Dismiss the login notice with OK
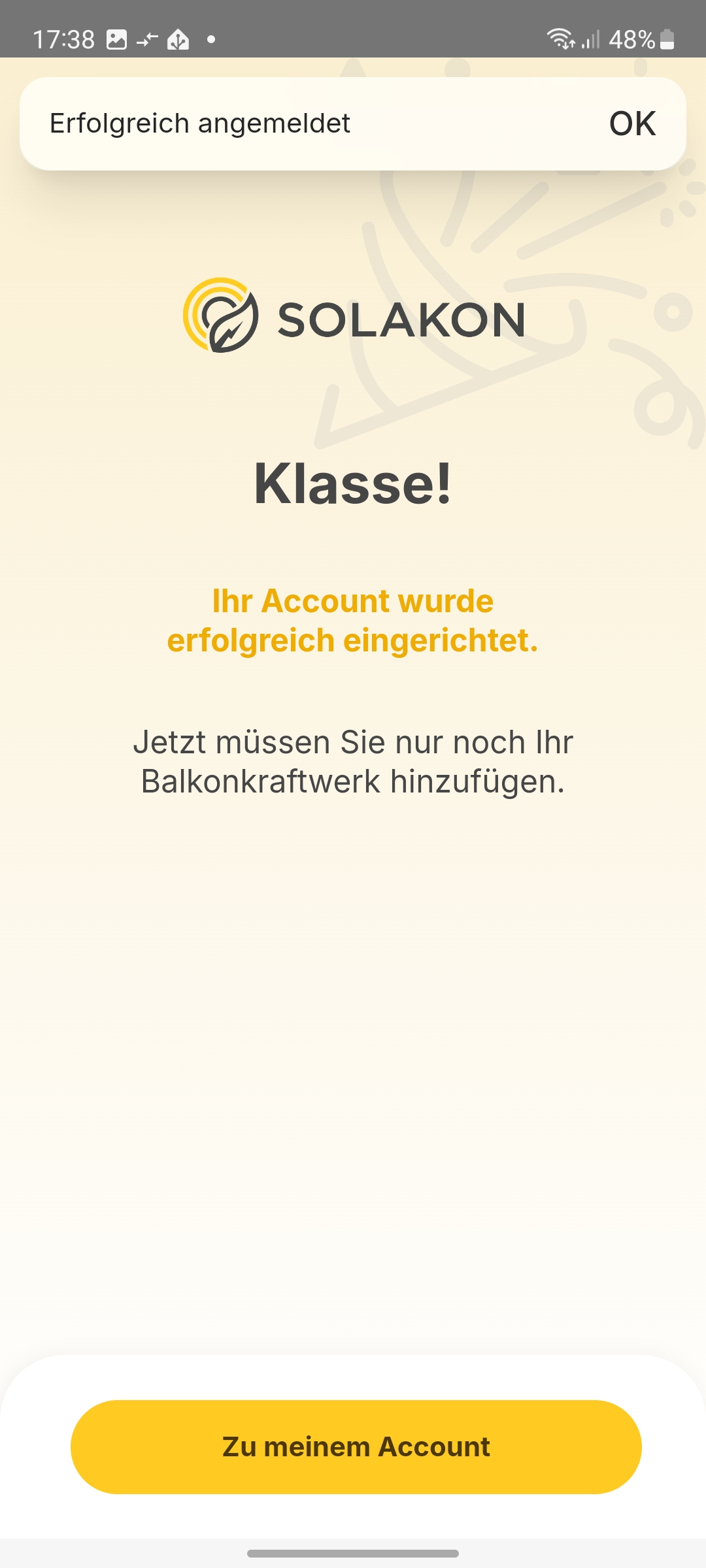The width and height of the screenshot is (706, 1568). coord(632,123)
